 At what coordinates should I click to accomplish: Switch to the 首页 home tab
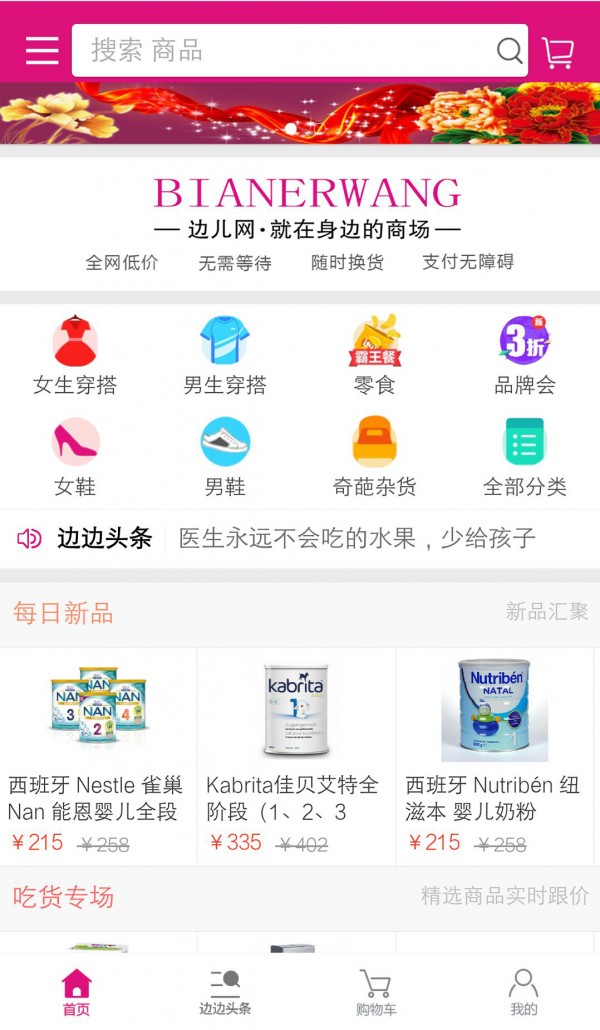76,992
